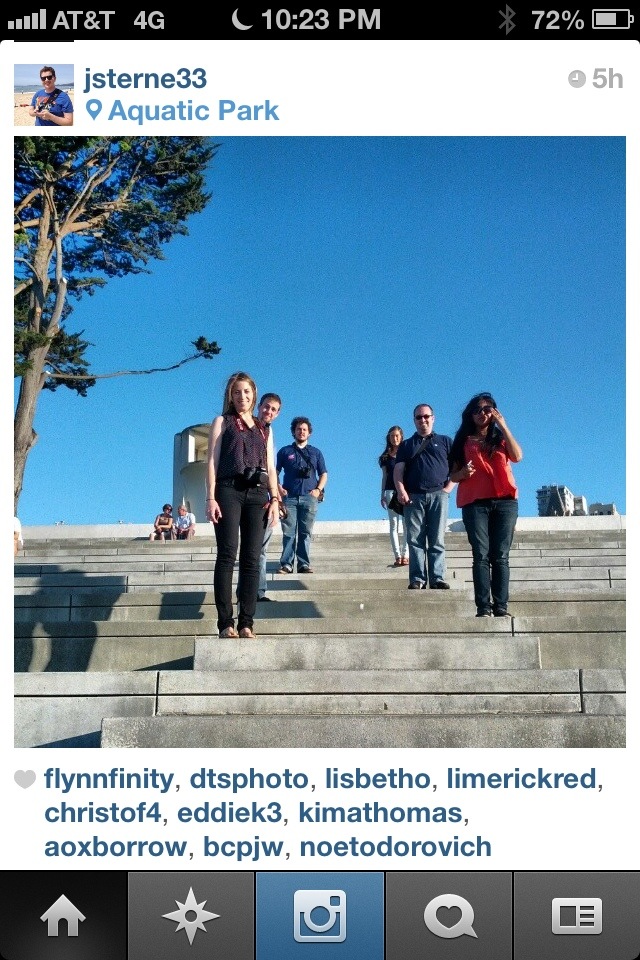View flynnfinity's profile from likes

109,779
